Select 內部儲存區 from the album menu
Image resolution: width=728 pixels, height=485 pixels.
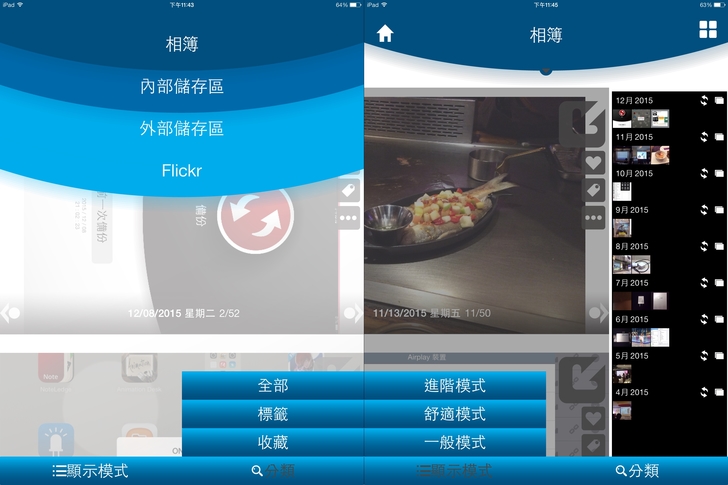tap(181, 87)
